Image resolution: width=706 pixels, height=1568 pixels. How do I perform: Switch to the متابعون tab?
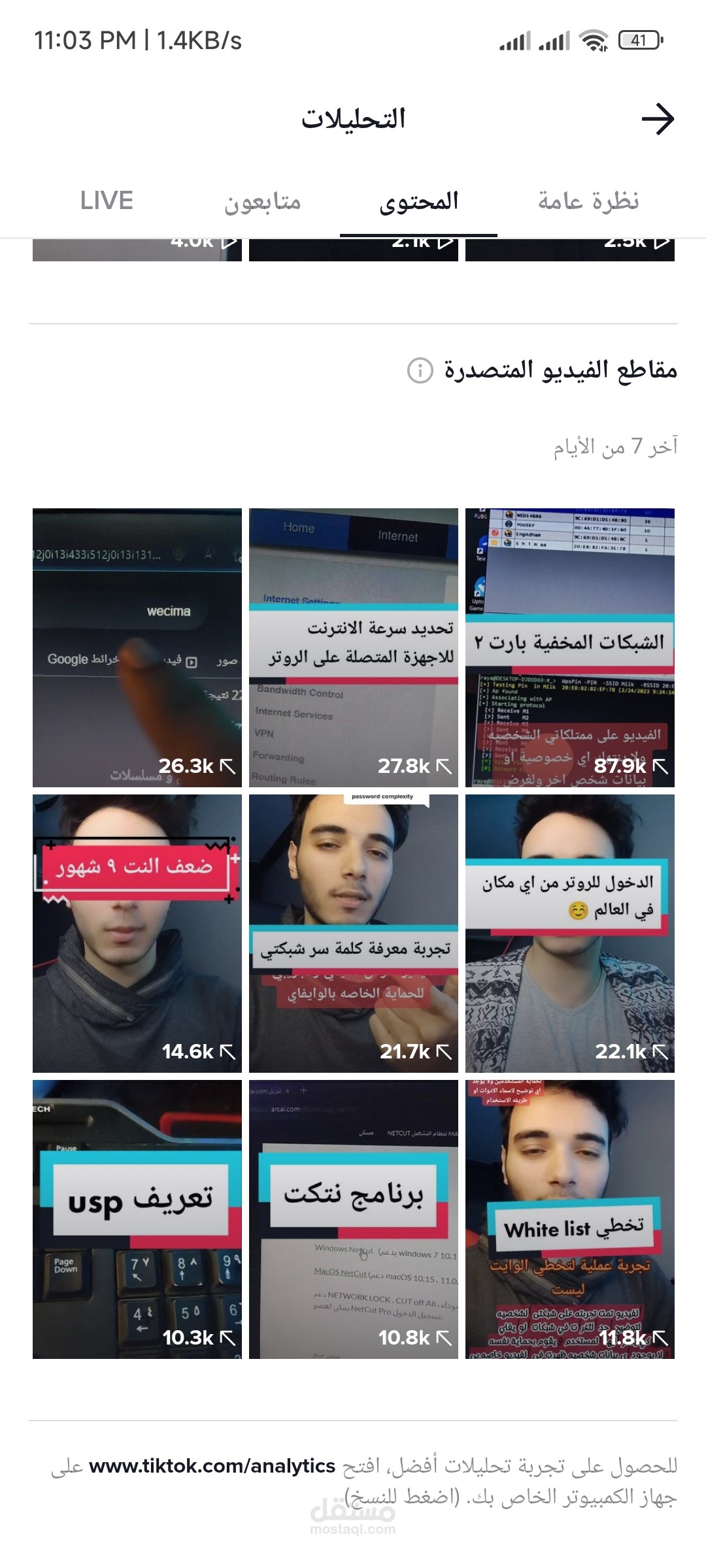pyautogui.click(x=262, y=202)
